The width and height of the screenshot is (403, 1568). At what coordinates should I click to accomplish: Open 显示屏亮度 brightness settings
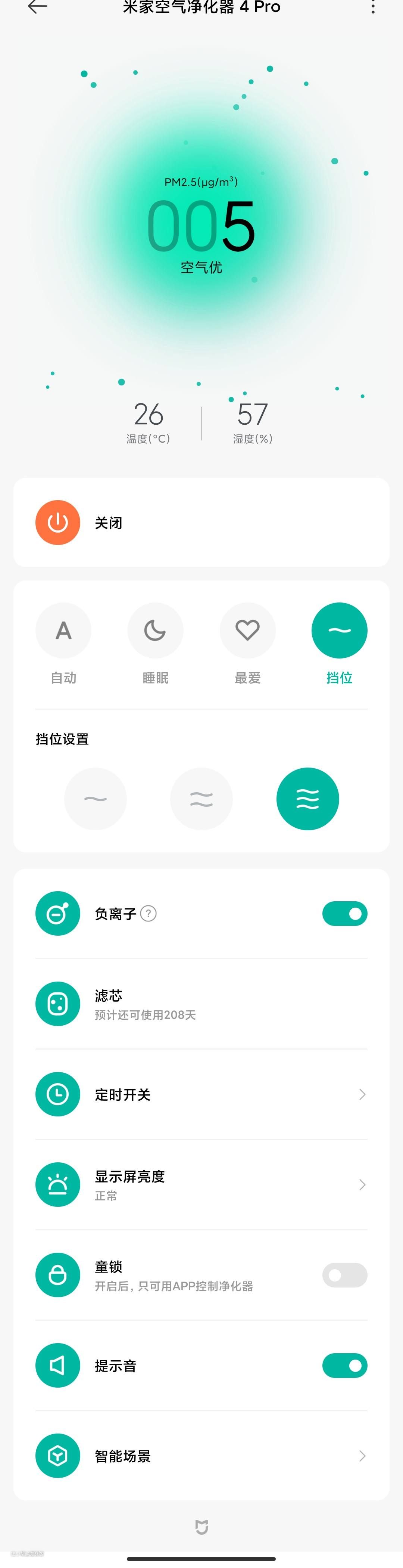pyautogui.click(x=201, y=1184)
